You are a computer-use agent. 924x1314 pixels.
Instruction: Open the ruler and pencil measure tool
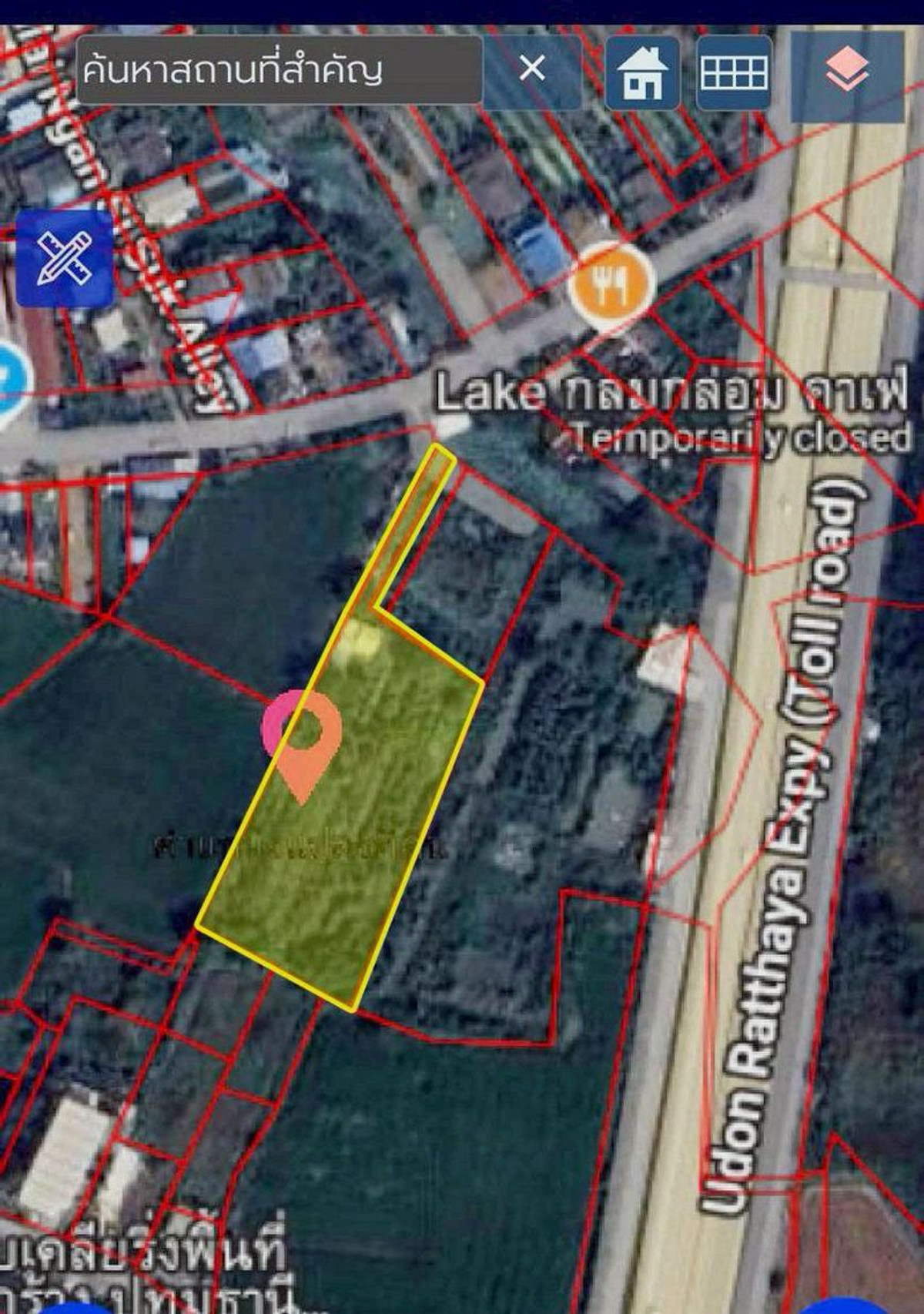[65, 258]
